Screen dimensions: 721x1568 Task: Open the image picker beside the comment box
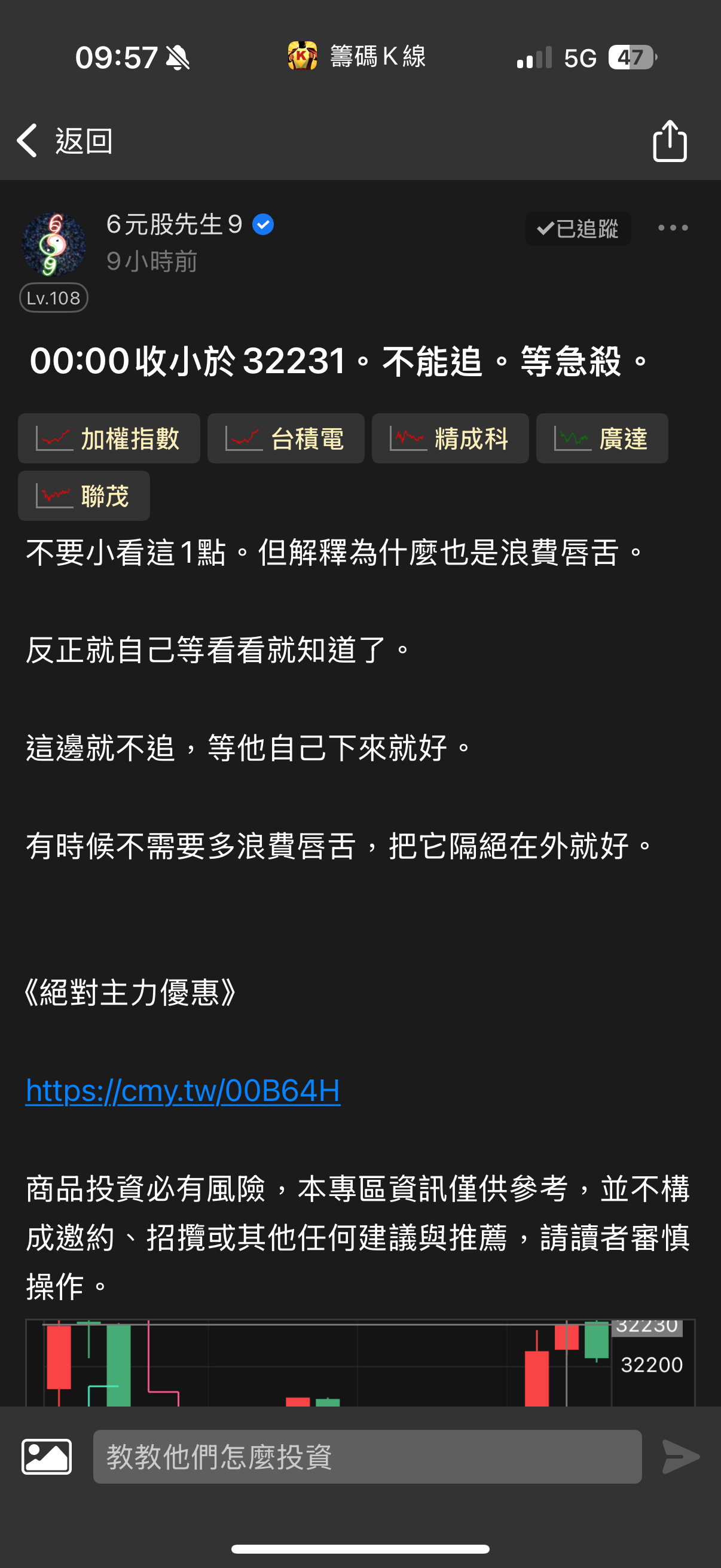tap(46, 1457)
